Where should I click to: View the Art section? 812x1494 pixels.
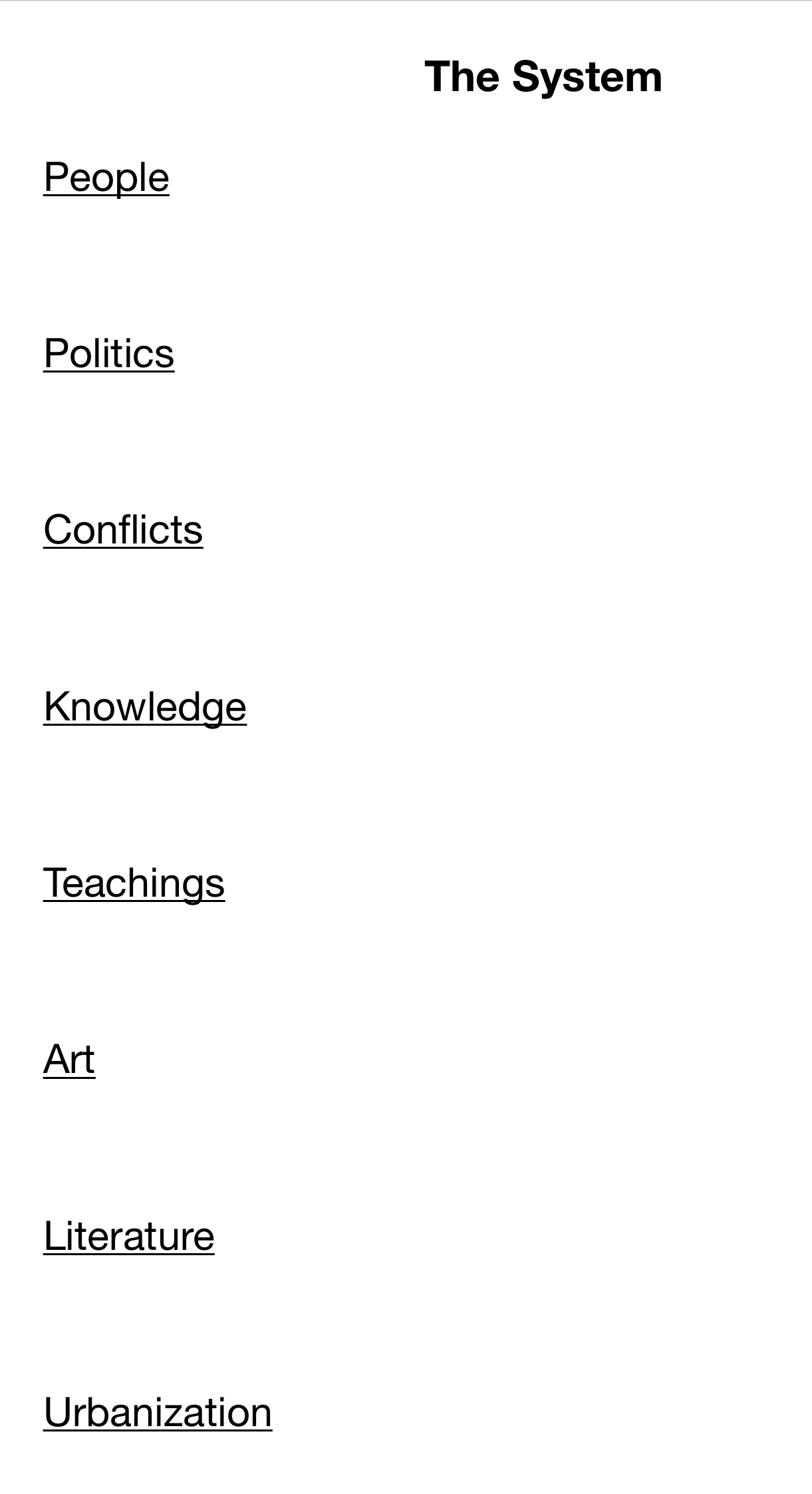click(x=69, y=1059)
